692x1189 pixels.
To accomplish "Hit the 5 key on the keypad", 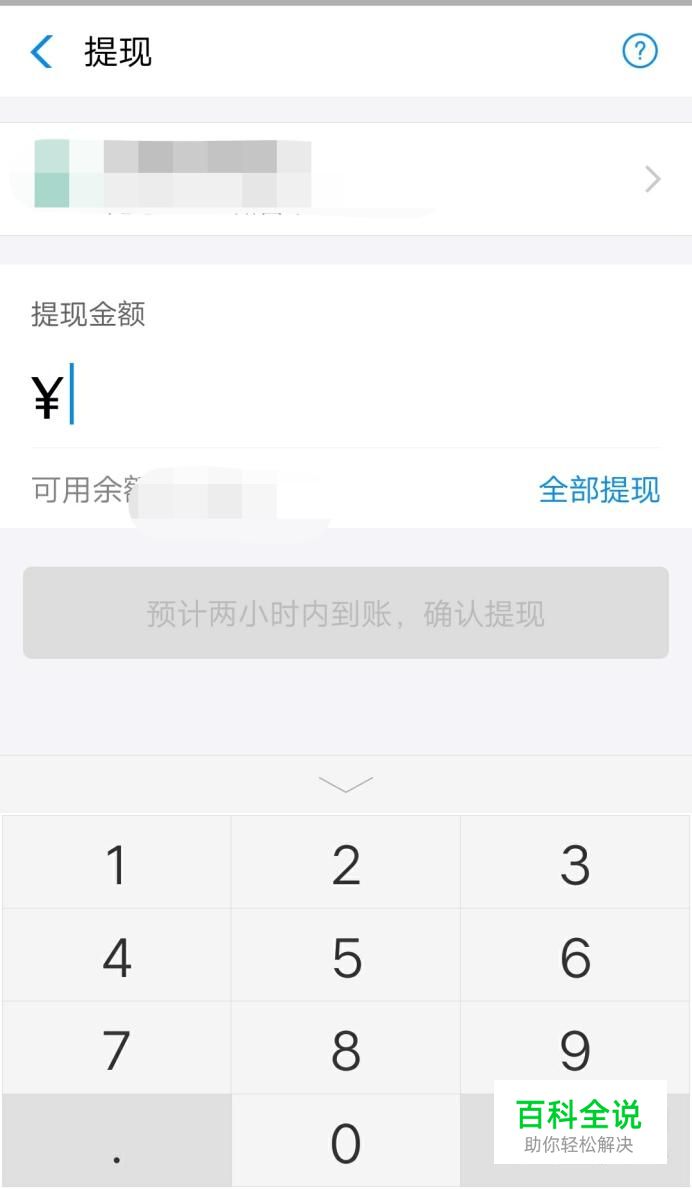I will (x=346, y=957).
